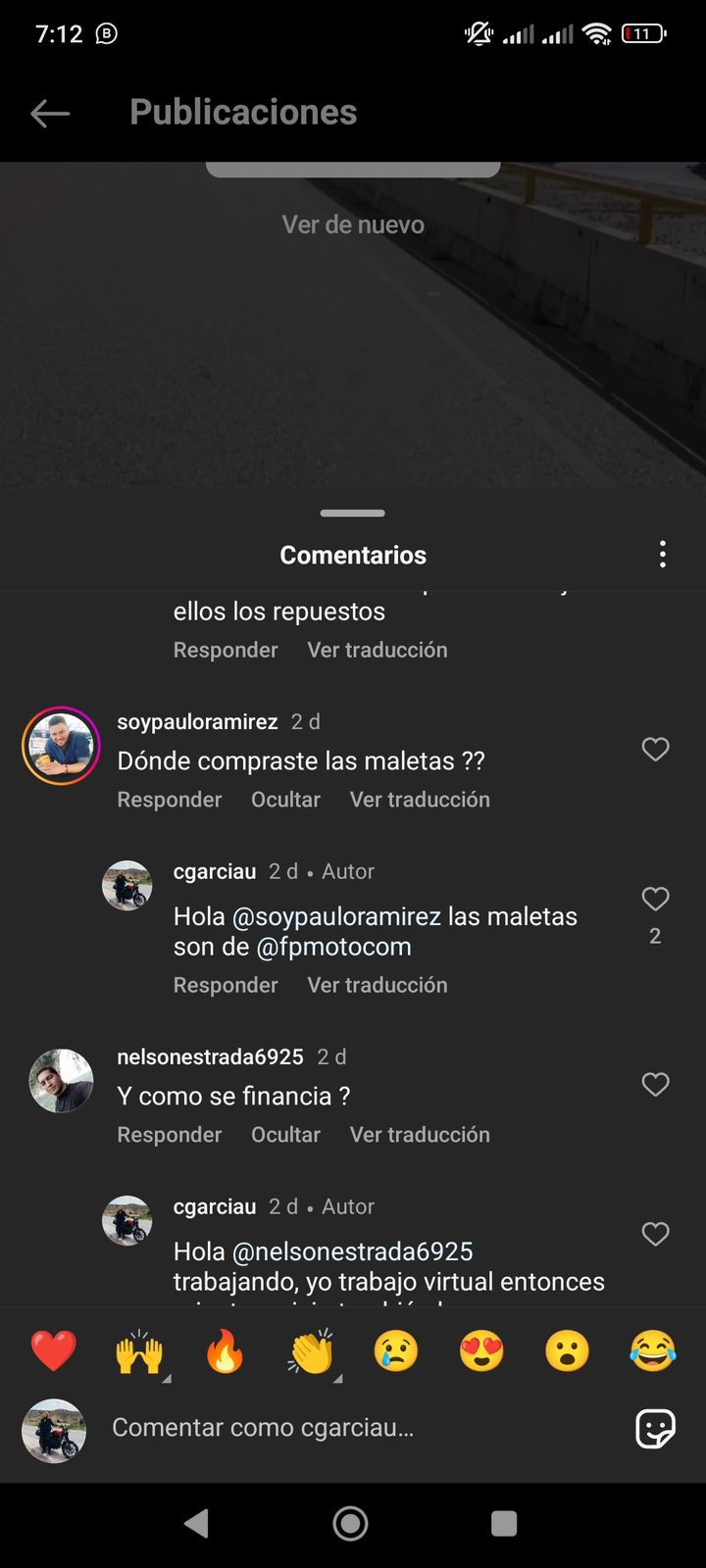Focus the Comentar como cgarciau field
The width and height of the screenshot is (706, 1568).
[353, 1428]
